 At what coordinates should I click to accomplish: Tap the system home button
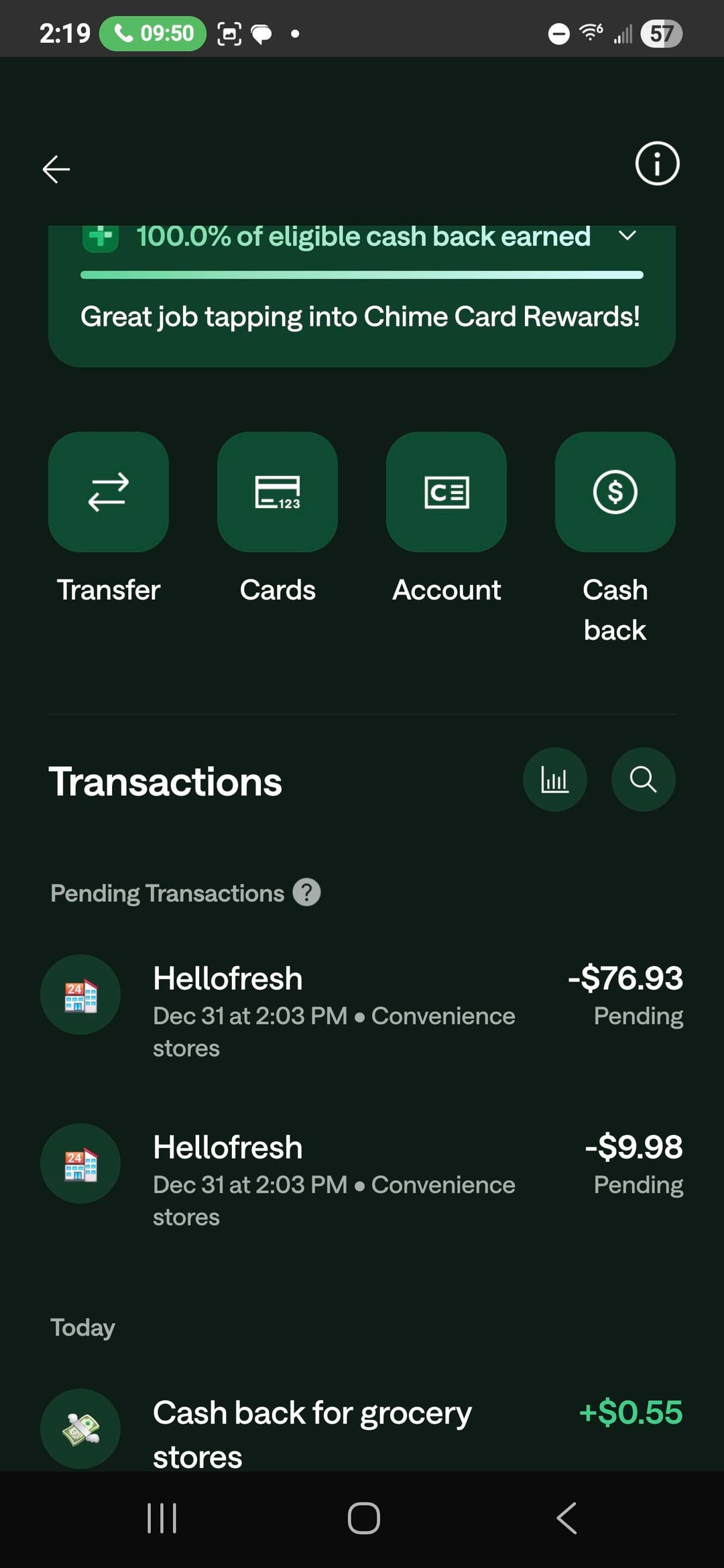[363, 1518]
